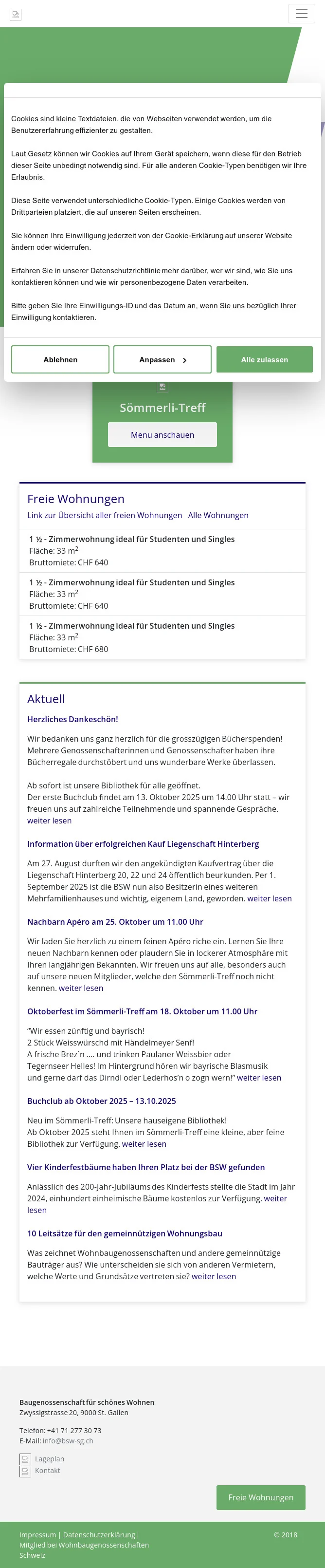Open the Impressum page
Screen dimensions: 325x1568
pyautogui.click(x=37, y=1534)
